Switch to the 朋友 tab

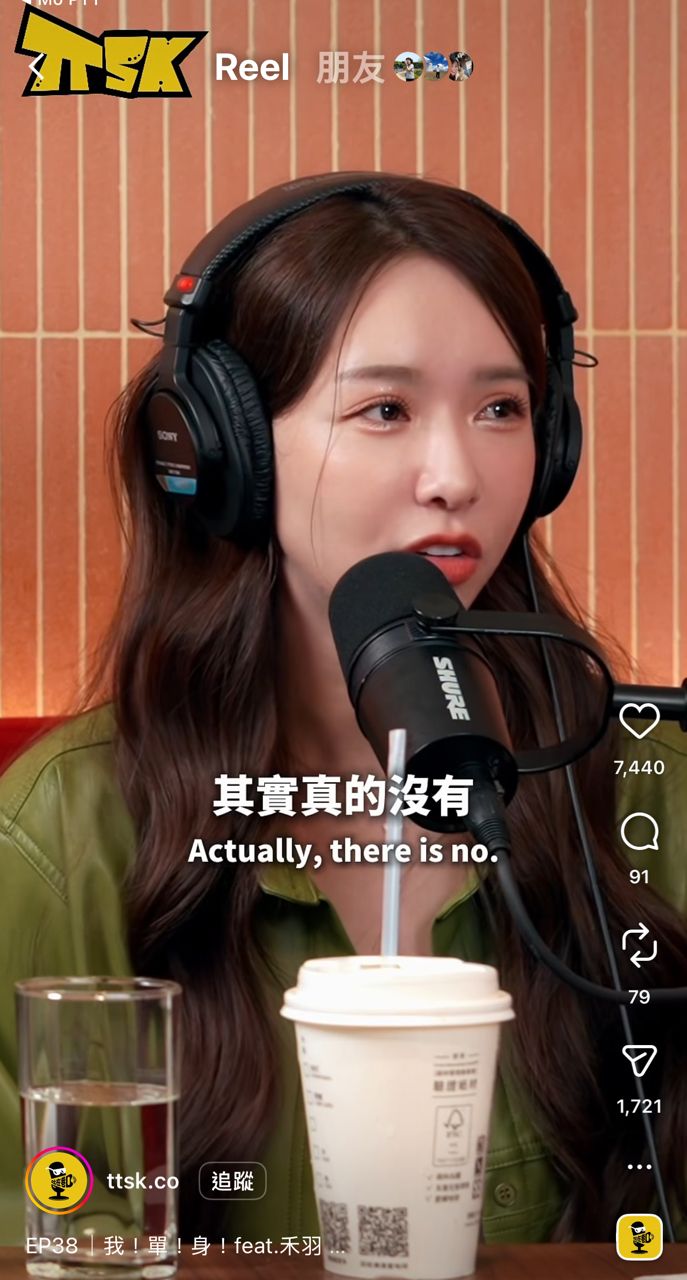pyautogui.click(x=350, y=68)
